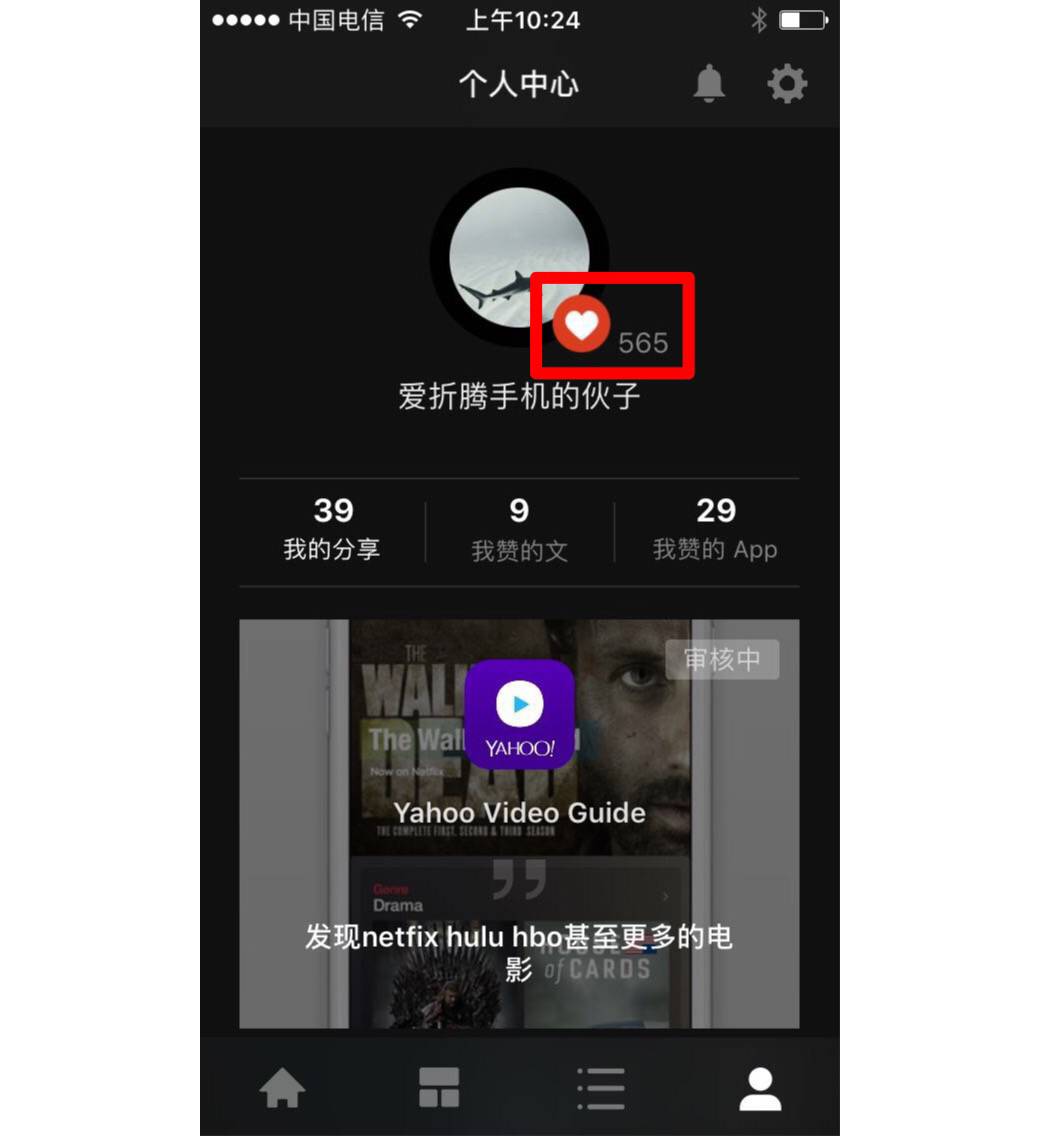Switch to 我赞的 App tab
This screenshot has height=1136, width=1040.
pos(714,529)
